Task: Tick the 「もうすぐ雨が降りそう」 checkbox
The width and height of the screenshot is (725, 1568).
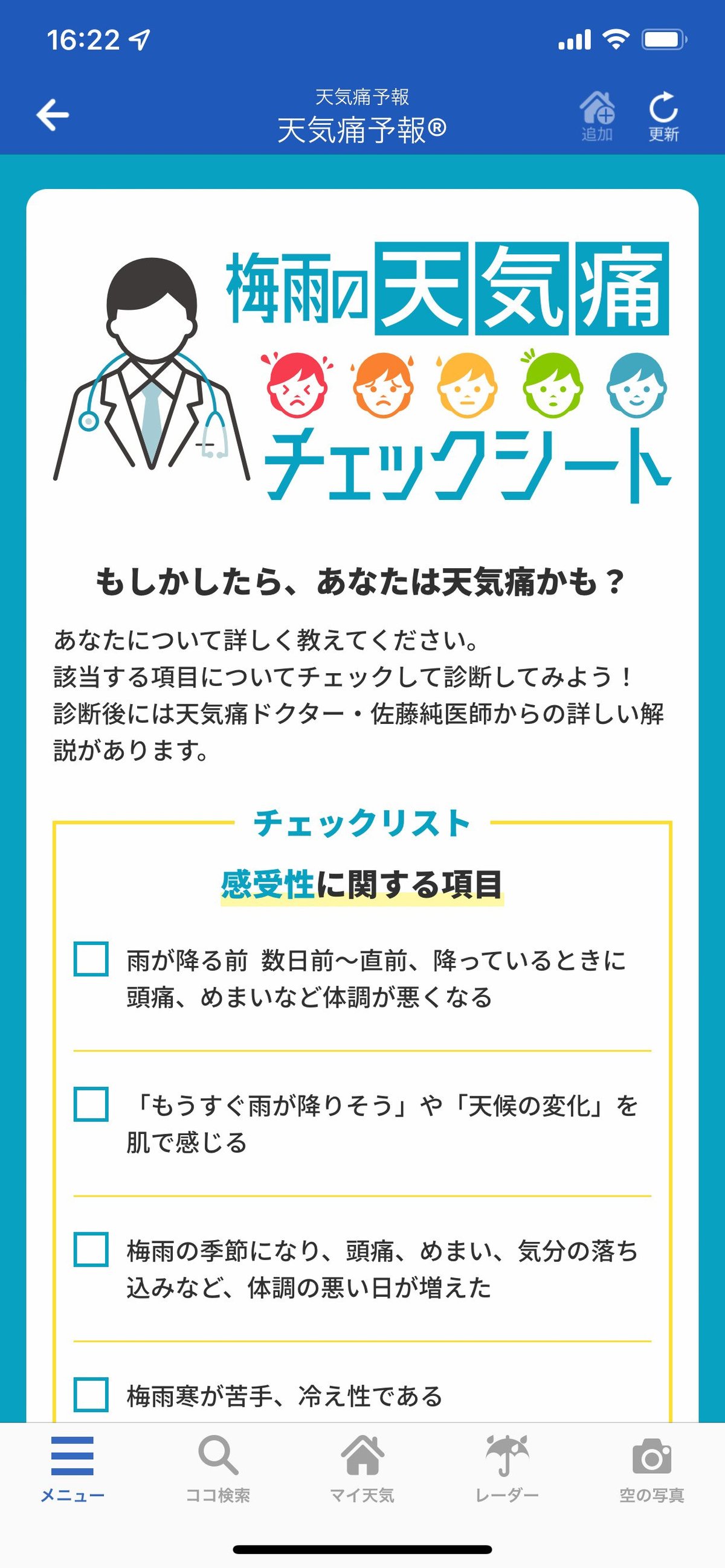Action: point(91,1104)
